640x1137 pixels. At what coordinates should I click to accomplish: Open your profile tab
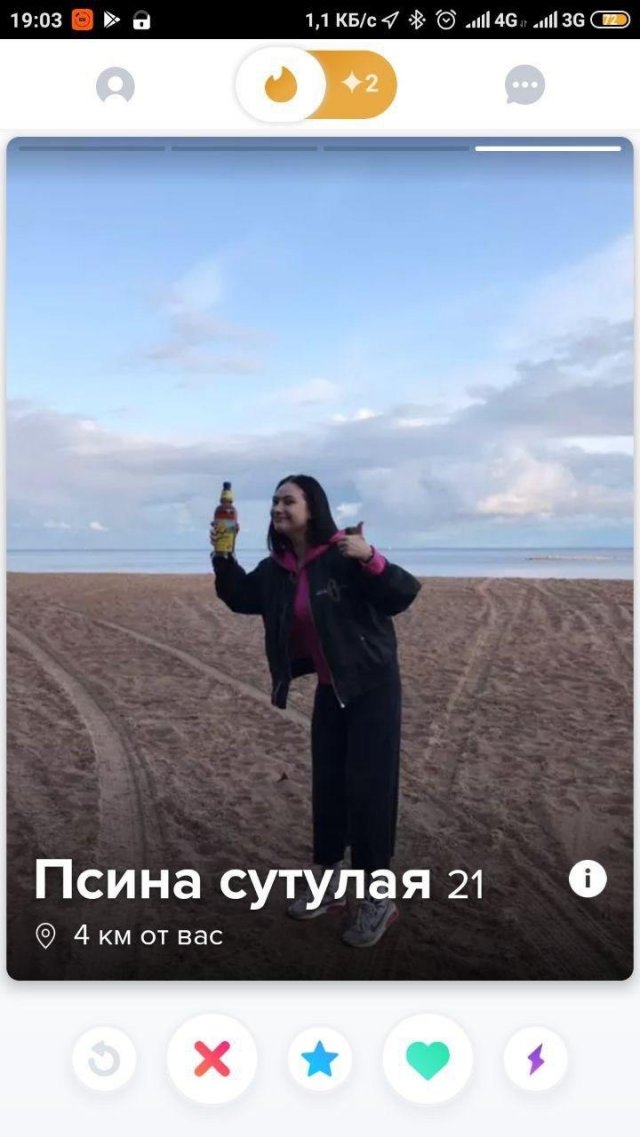click(x=115, y=85)
